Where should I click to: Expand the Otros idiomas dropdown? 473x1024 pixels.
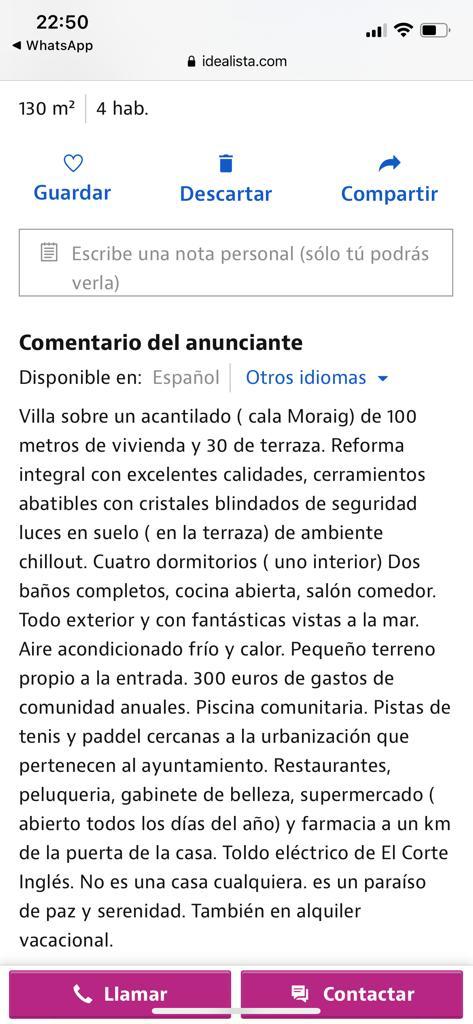tap(317, 377)
